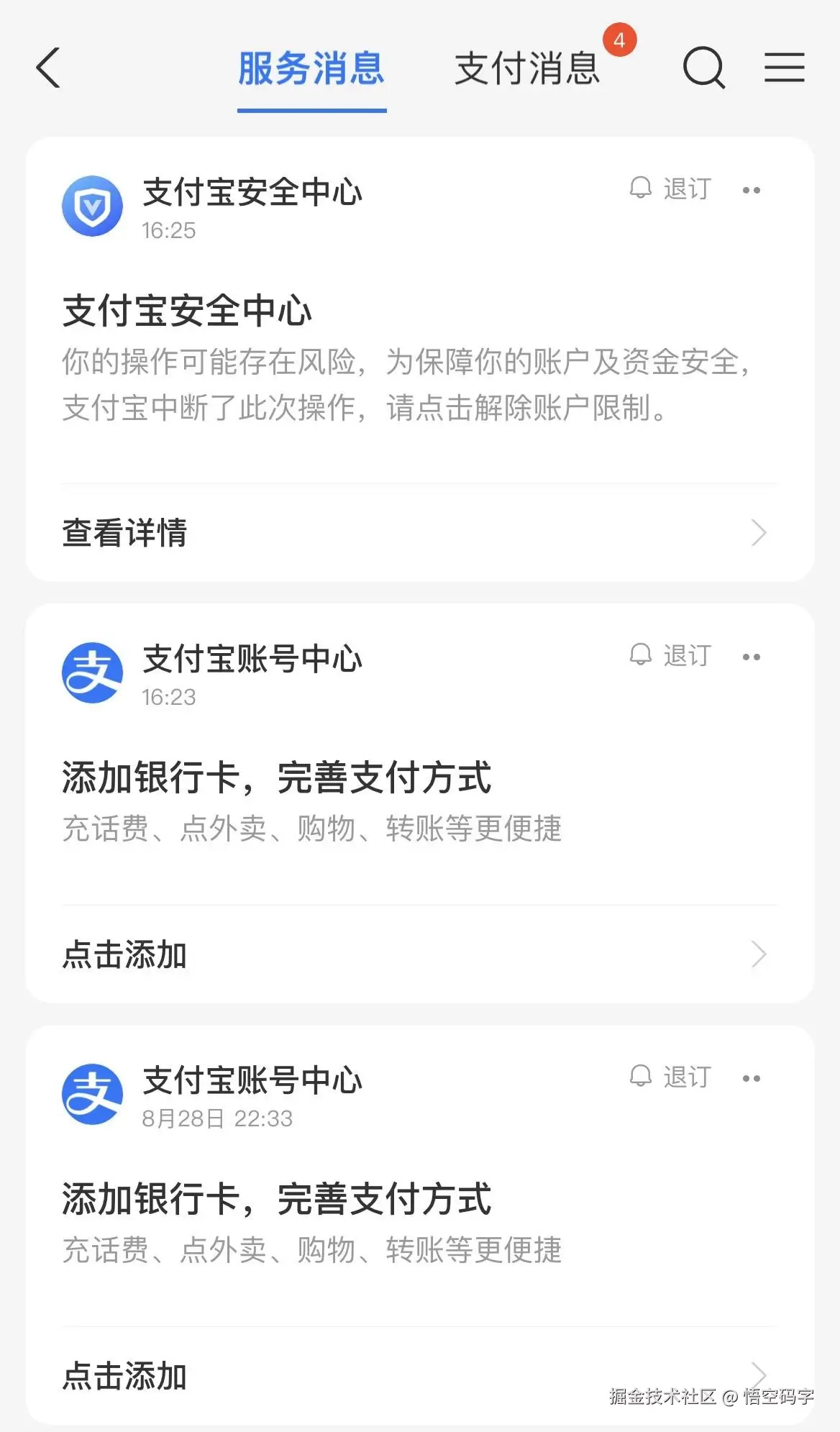Viewport: 840px width, 1432px height.
Task: Open 查看详情 on the security message
Action: point(124,533)
